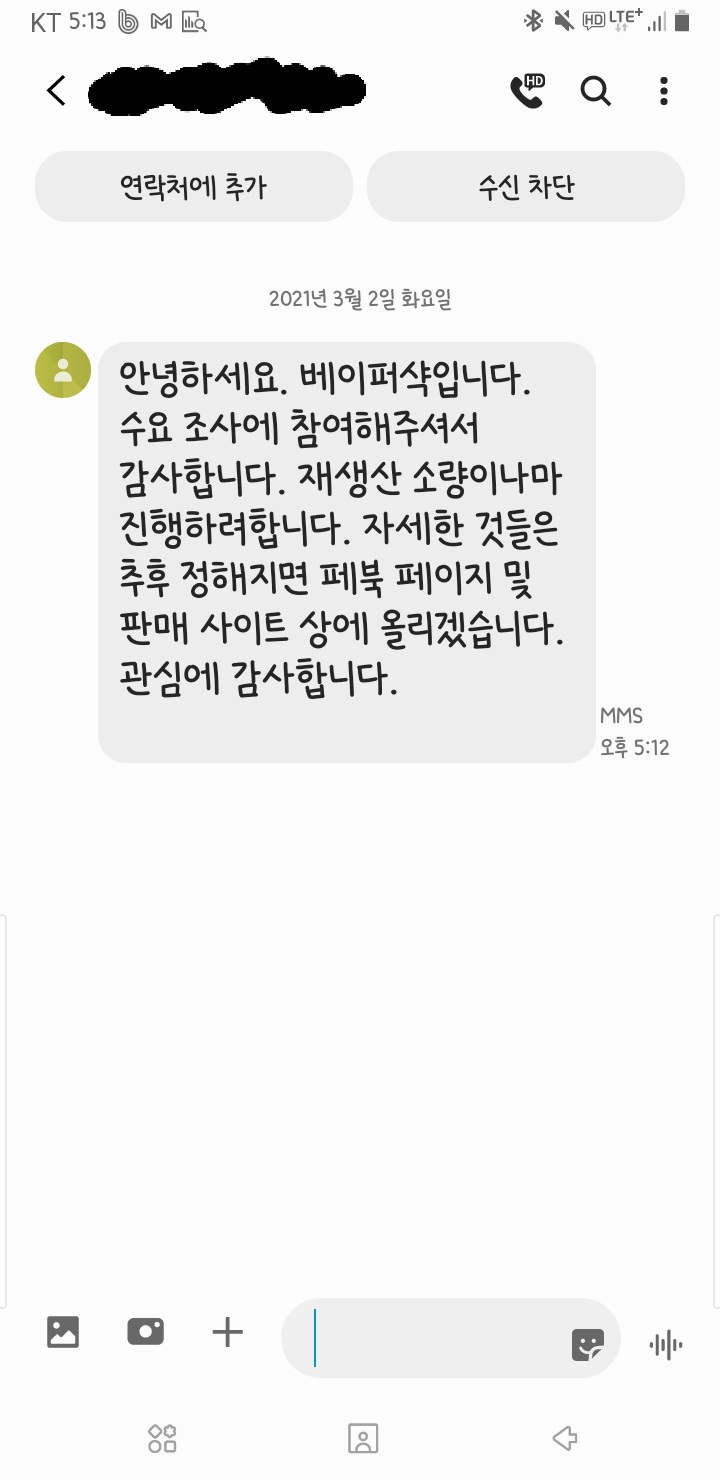The image size is (720, 1480).
Task: Open recent apps from the navigation bar
Action: (162, 1439)
